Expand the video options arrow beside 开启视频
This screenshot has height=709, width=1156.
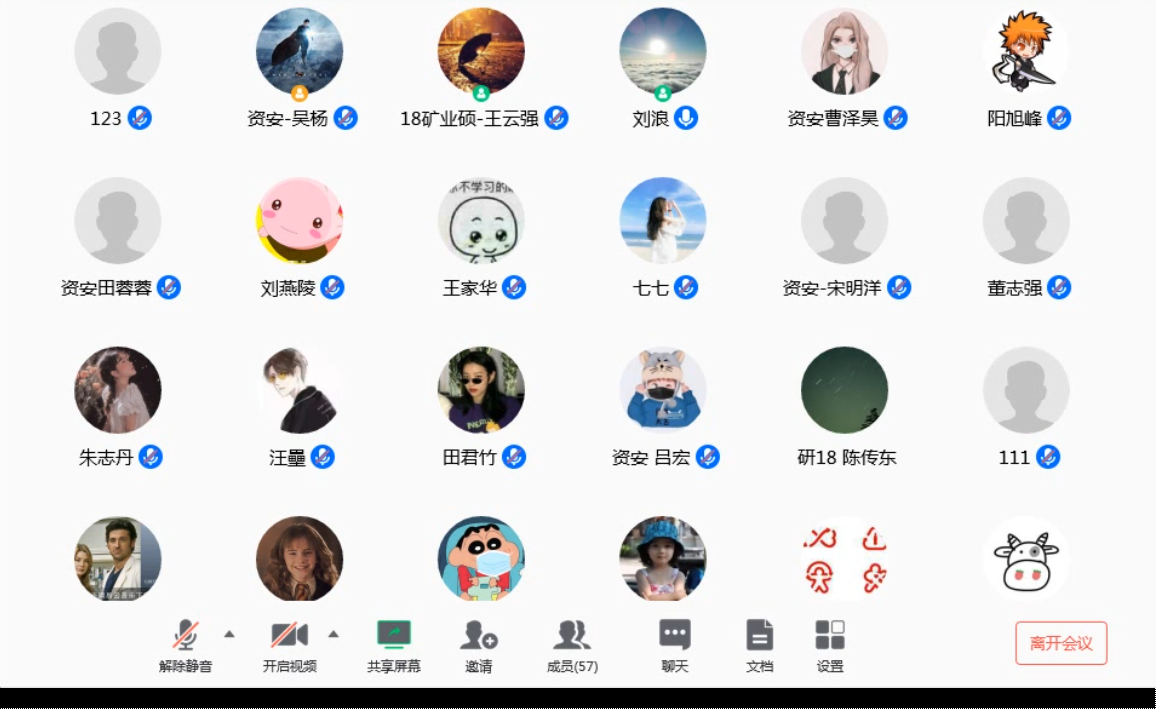pos(334,634)
